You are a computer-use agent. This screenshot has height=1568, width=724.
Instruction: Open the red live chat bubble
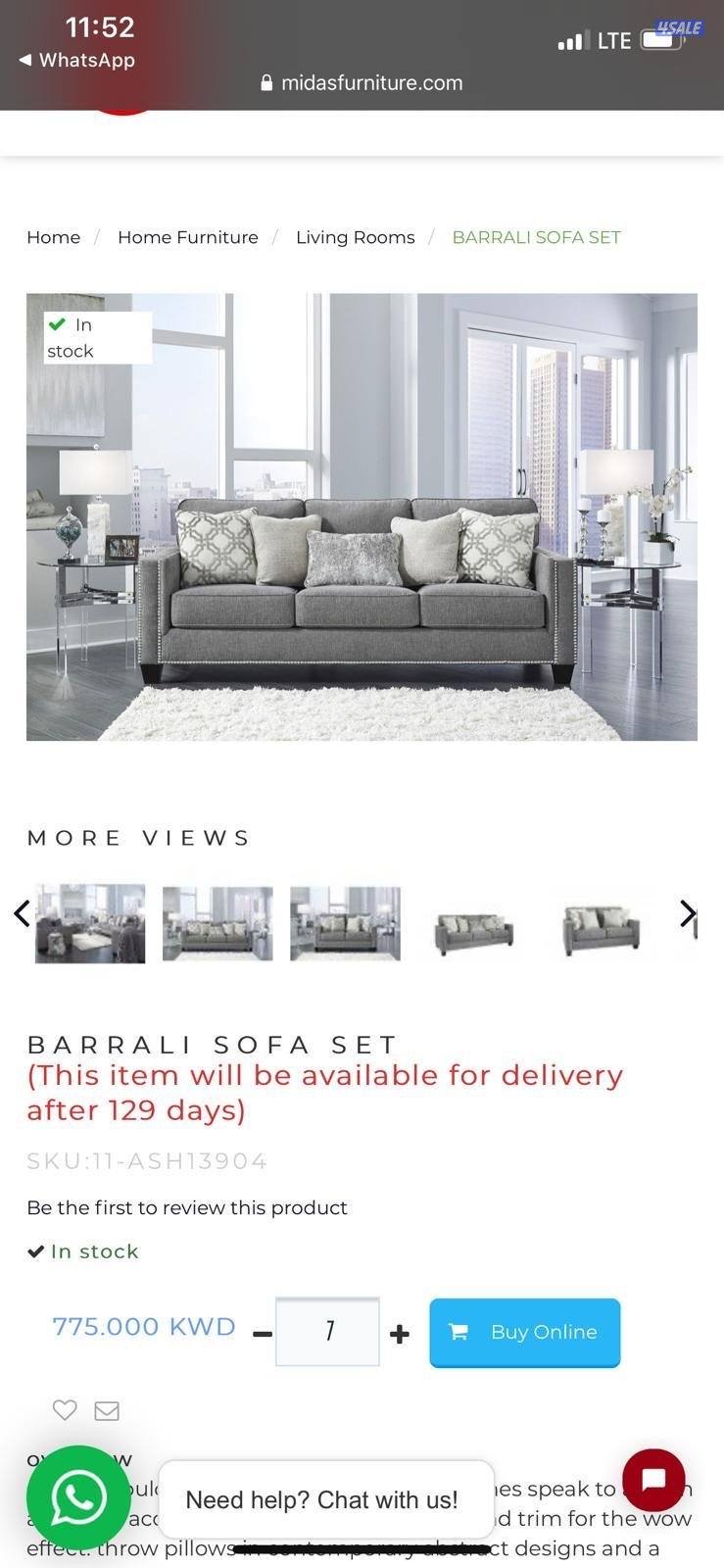tap(653, 1480)
